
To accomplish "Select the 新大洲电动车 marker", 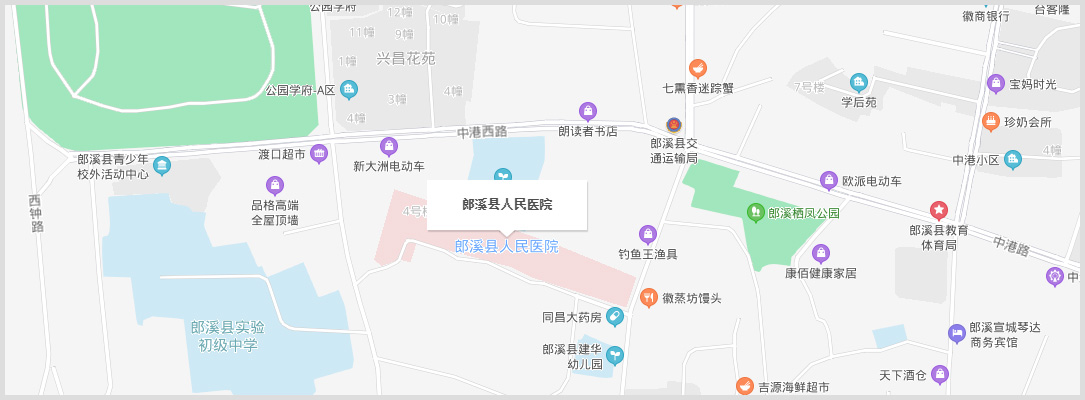I will tap(389, 147).
